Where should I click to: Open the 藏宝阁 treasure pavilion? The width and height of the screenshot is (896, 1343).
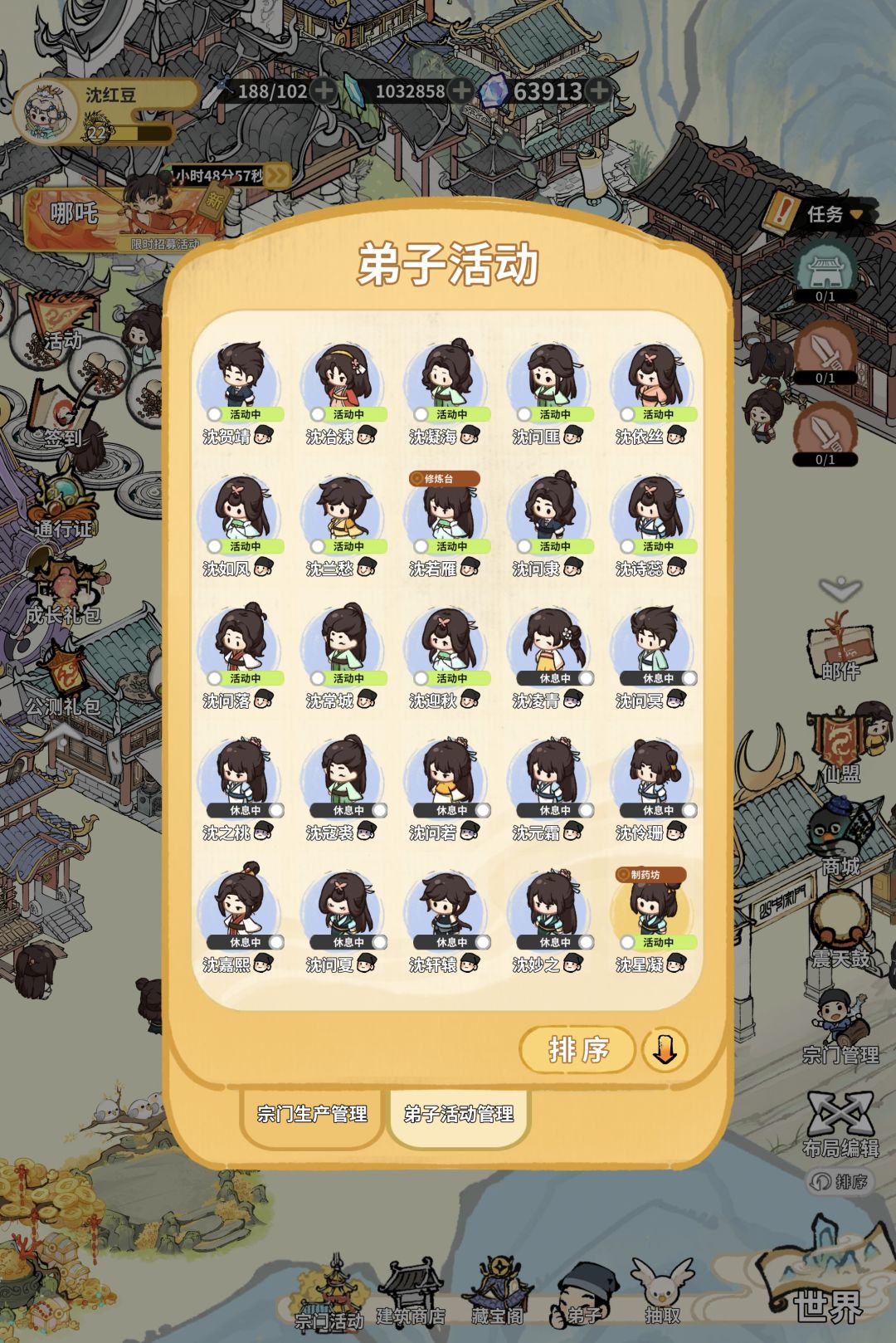pyautogui.click(x=496, y=1293)
